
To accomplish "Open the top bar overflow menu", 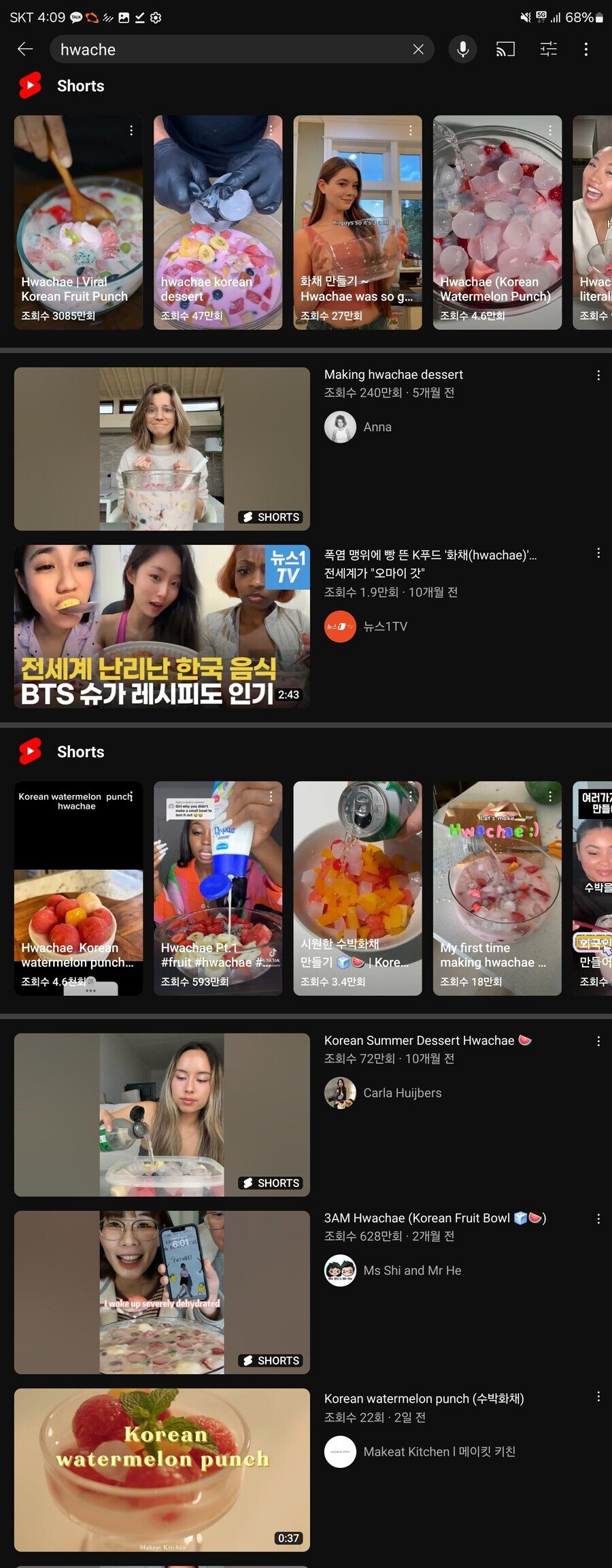I will pos(585,49).
